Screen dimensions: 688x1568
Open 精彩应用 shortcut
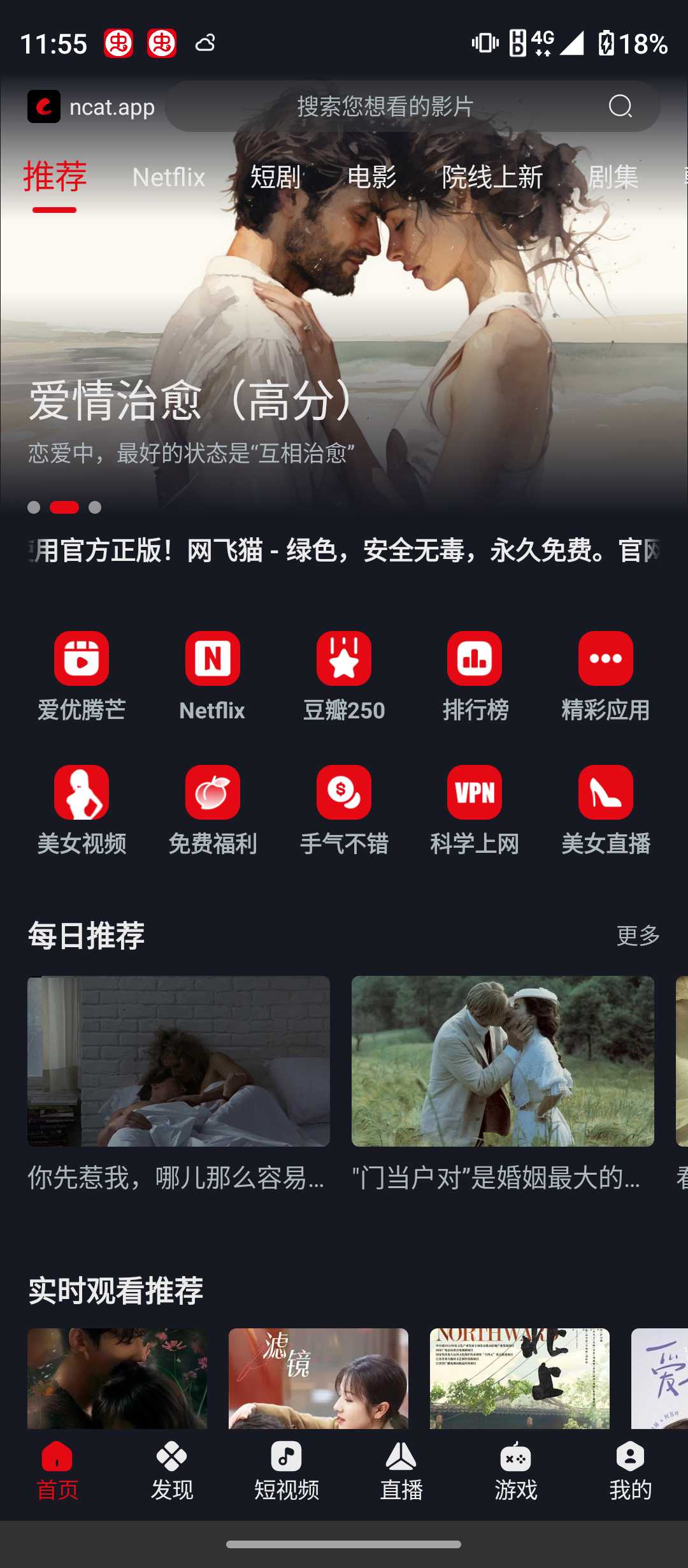click(x=606, y=676)
